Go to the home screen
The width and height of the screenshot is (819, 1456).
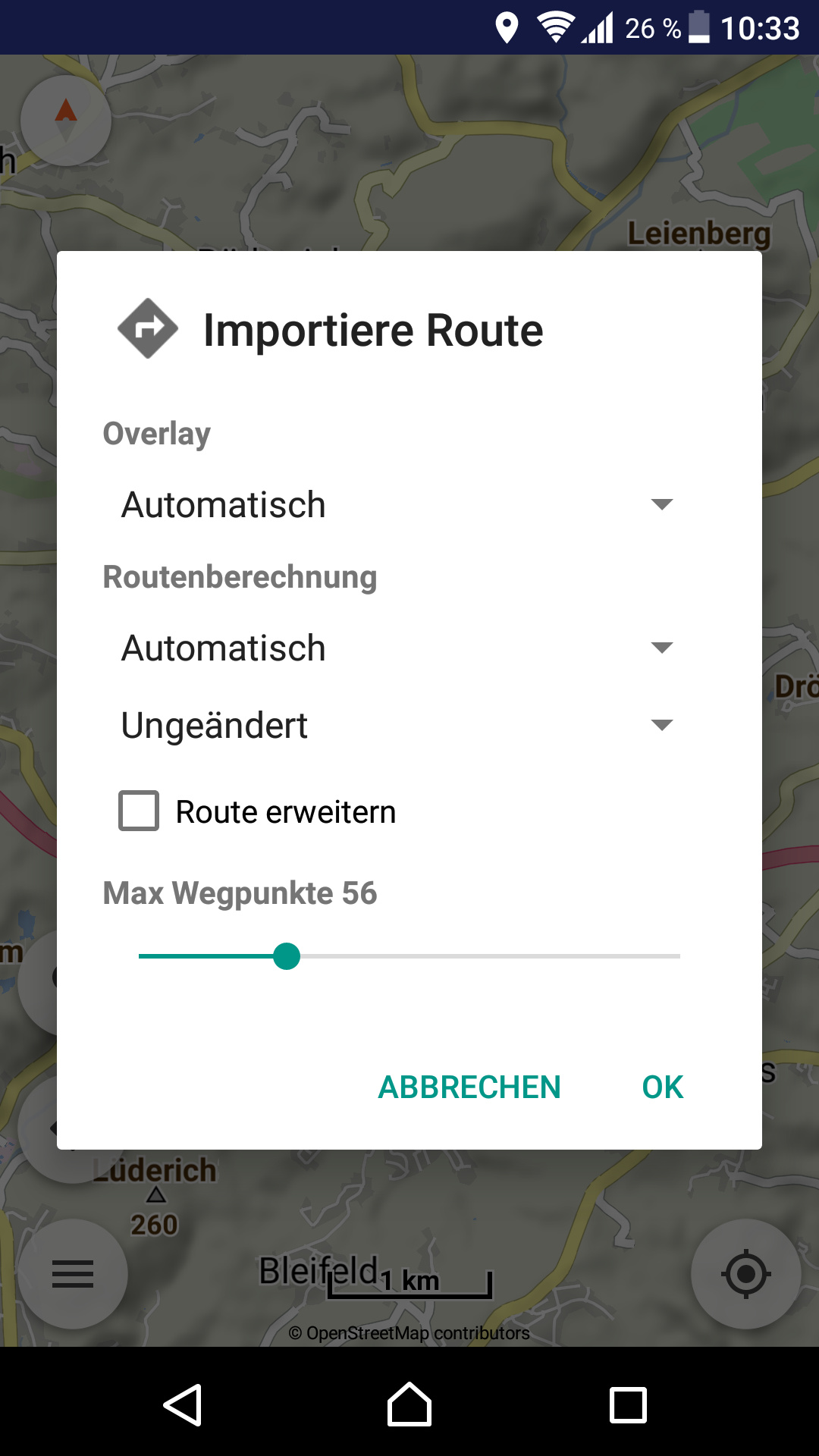coord(409,1405)
